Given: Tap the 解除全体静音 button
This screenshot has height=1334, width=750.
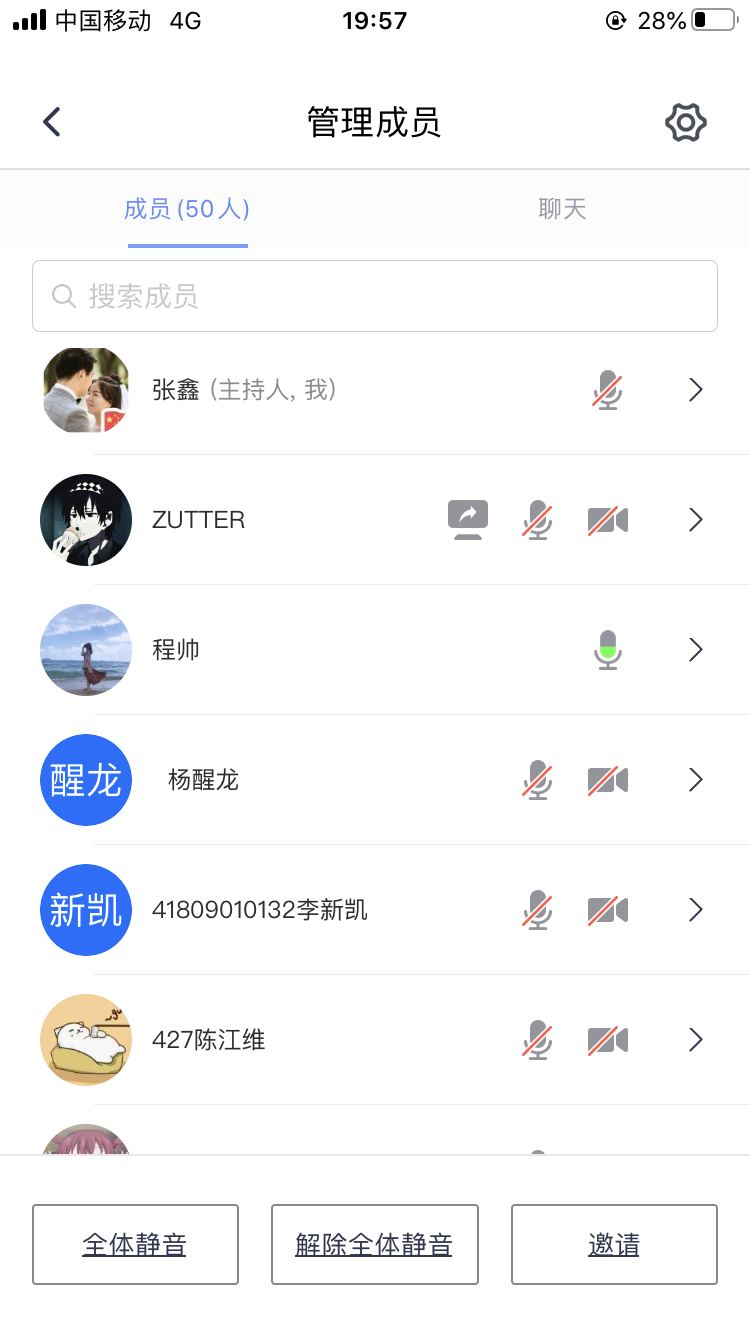Looking at the screenshot, I should (x=374, y=1244).
